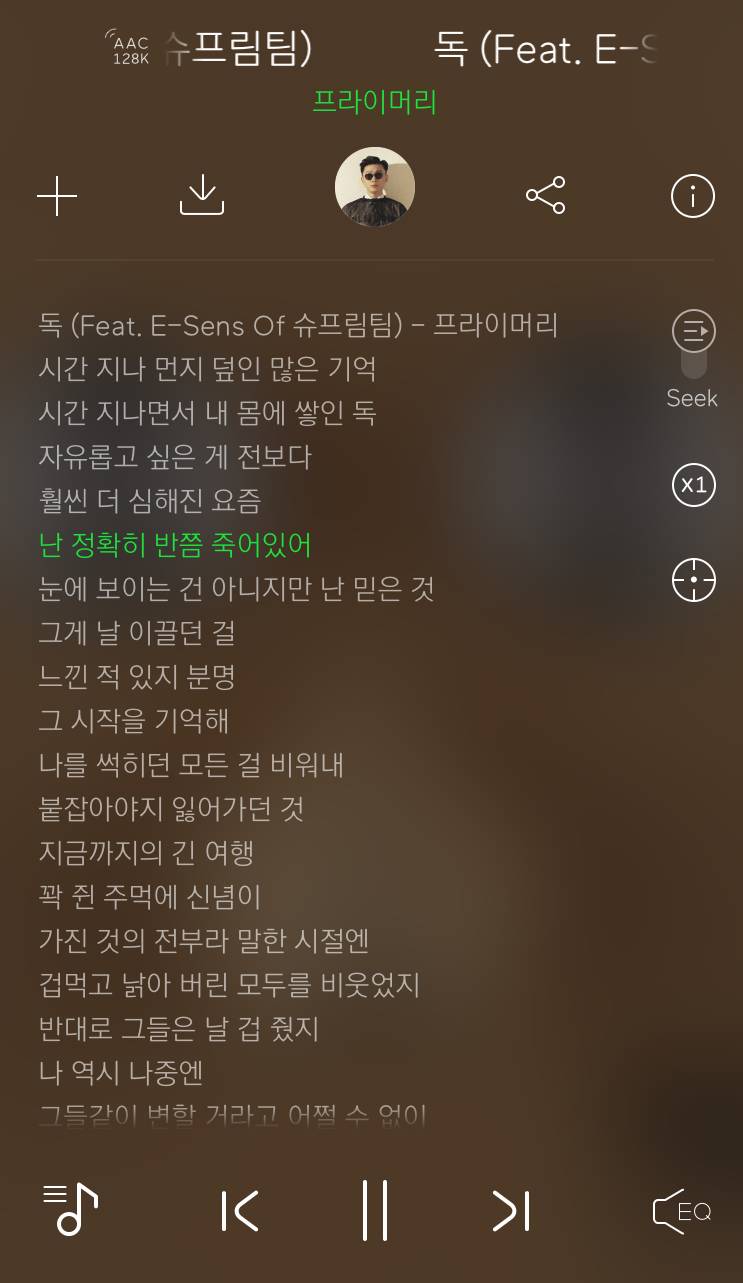This screenshot has height=1283, width=743.
Task: Tap the lyric focus crosshair icon
Action: [693, 579]
